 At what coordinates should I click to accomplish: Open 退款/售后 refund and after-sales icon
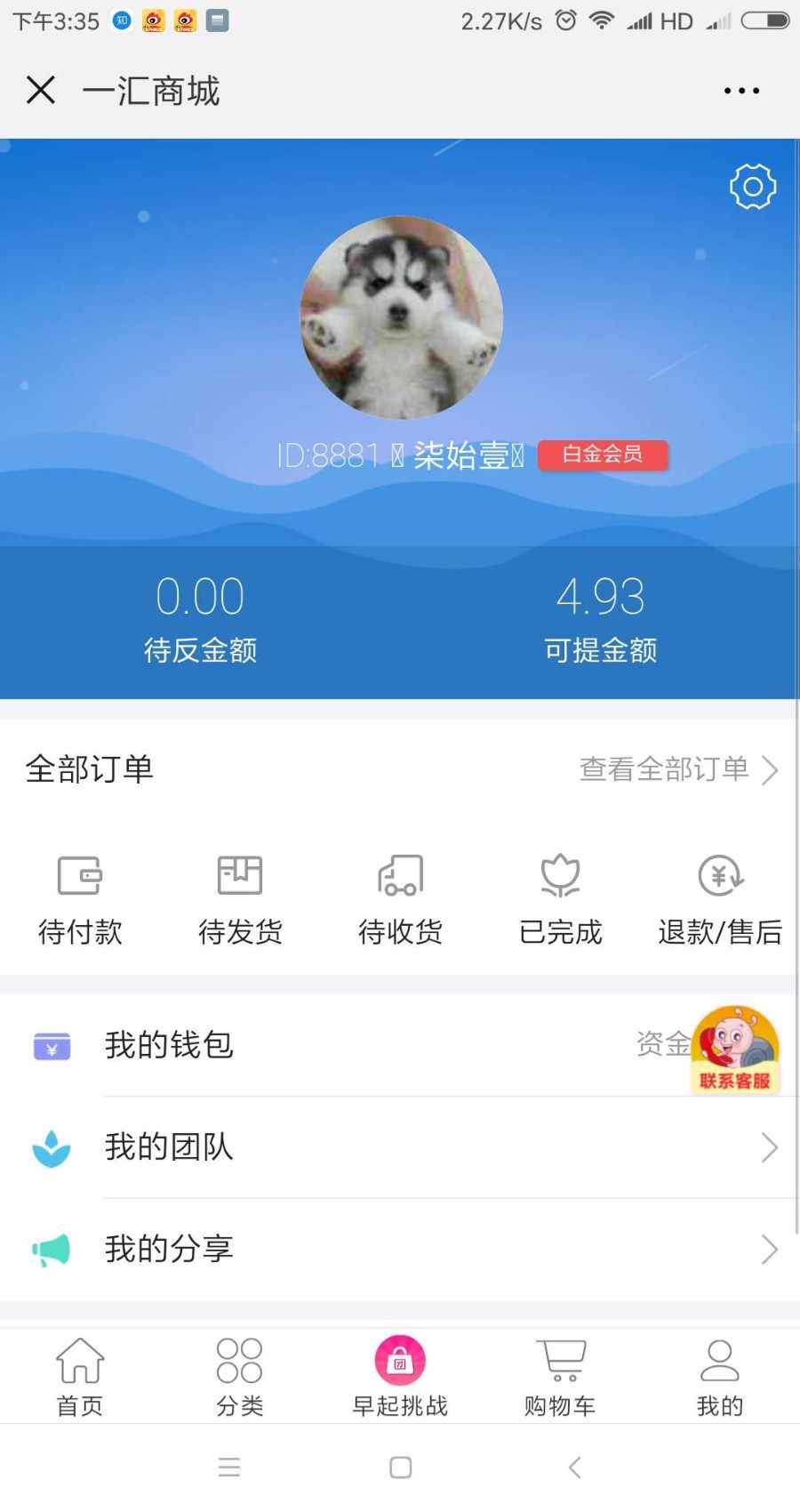[x=719, y=889]
